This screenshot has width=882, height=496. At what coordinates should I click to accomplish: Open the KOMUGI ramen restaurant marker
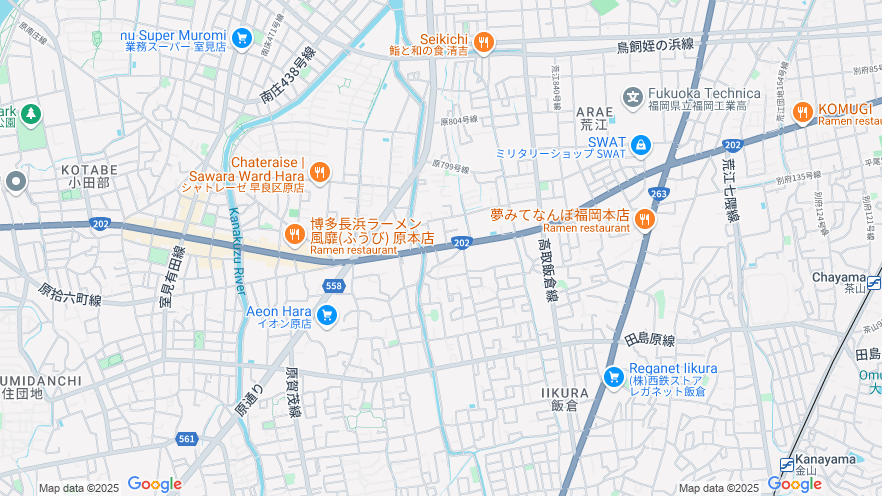click(x=802, y=113)
